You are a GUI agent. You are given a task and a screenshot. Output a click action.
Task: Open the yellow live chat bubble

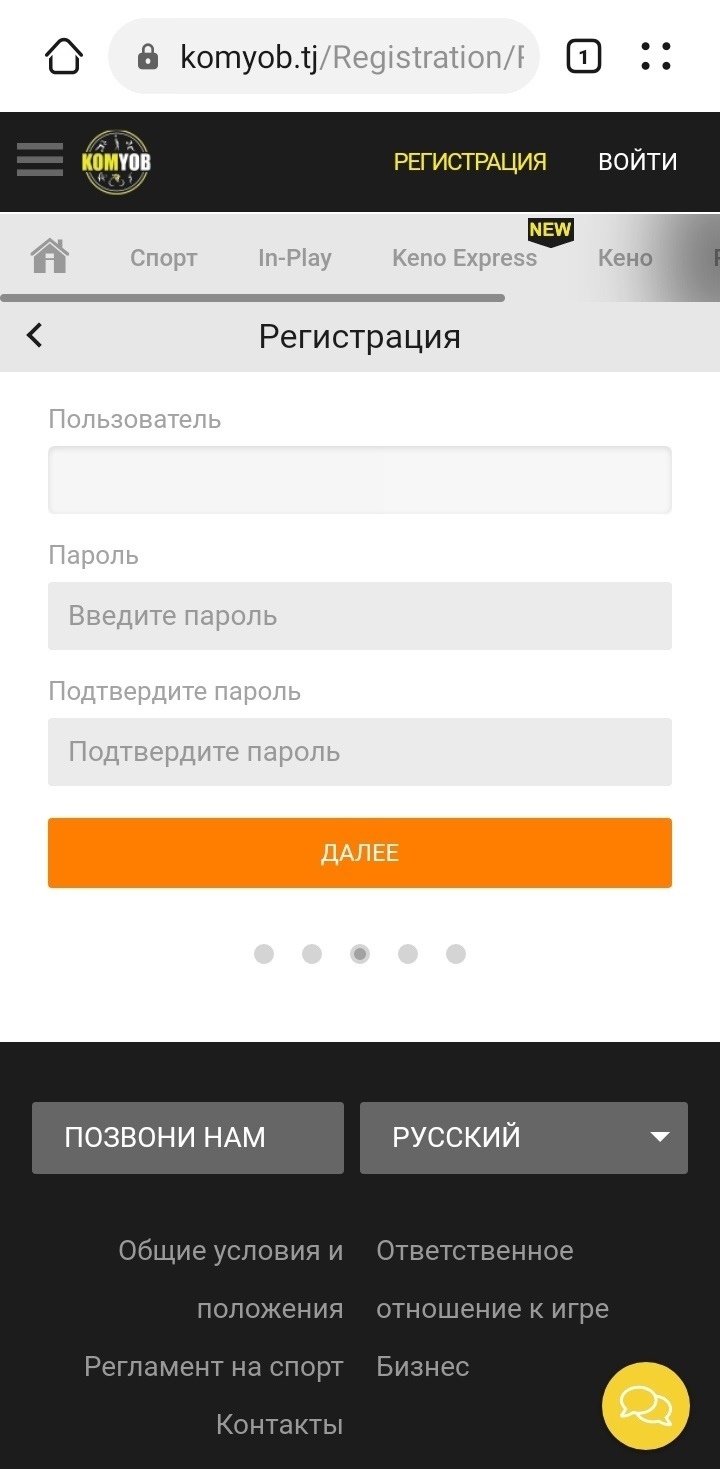646,1406
